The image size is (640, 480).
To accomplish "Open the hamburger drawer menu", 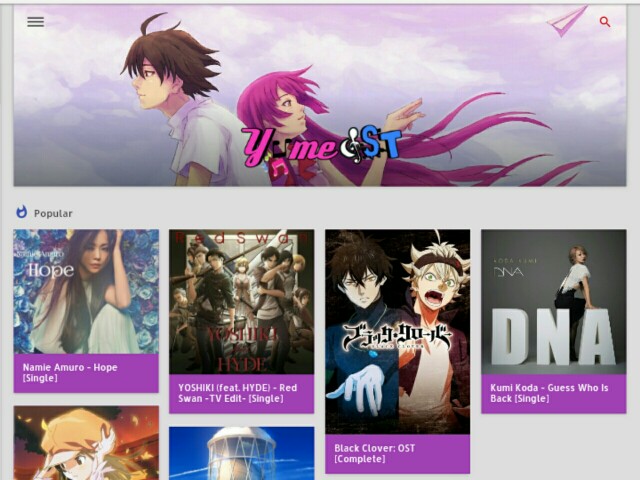I will click(x=36, y=21).
